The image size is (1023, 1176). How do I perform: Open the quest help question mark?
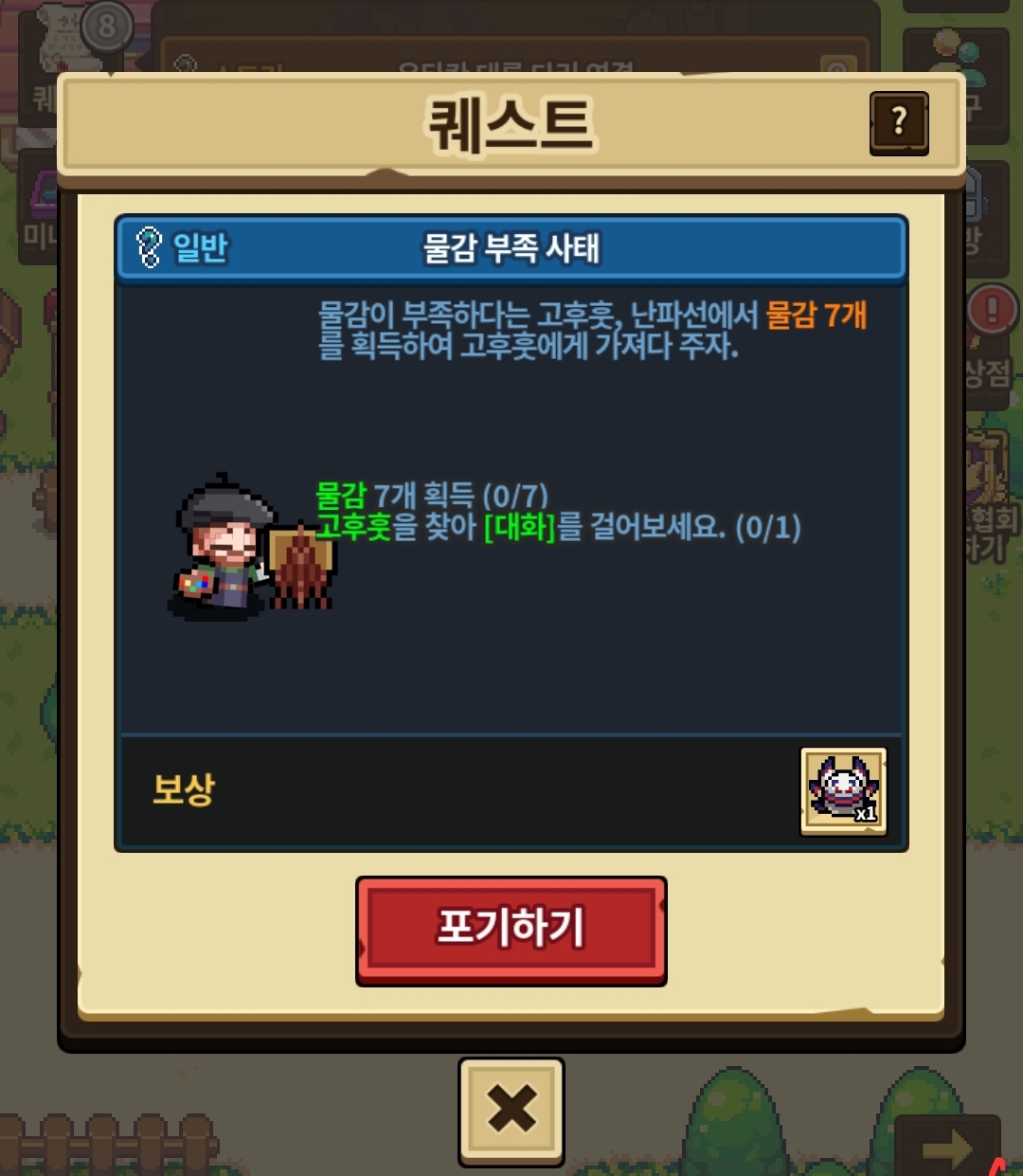coord(899,123)
